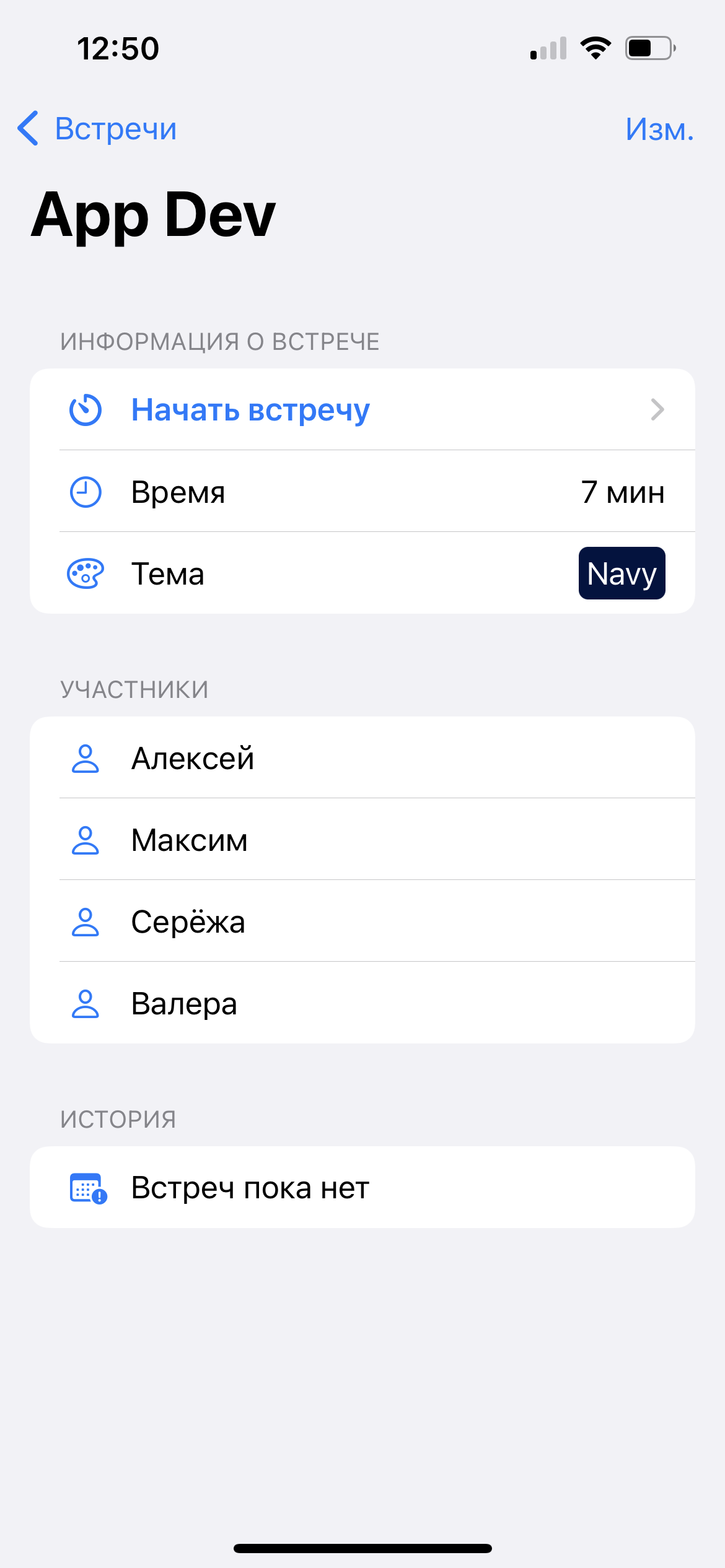Tap the person icon next to Максим
Viewport: 725px width, 1568px height.
tap(86, 840)
